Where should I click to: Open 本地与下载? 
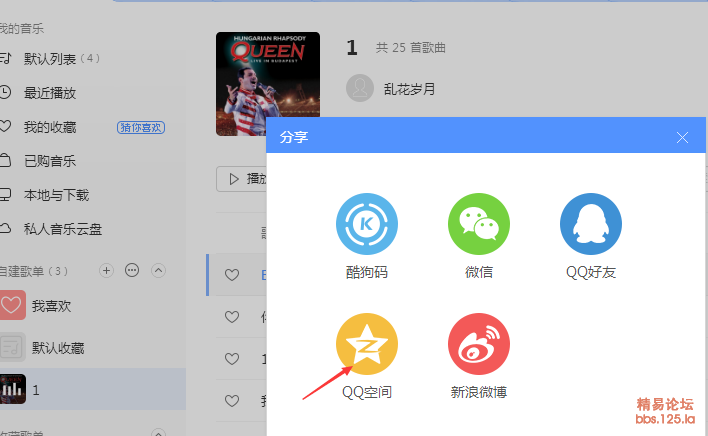coord(56,195)
